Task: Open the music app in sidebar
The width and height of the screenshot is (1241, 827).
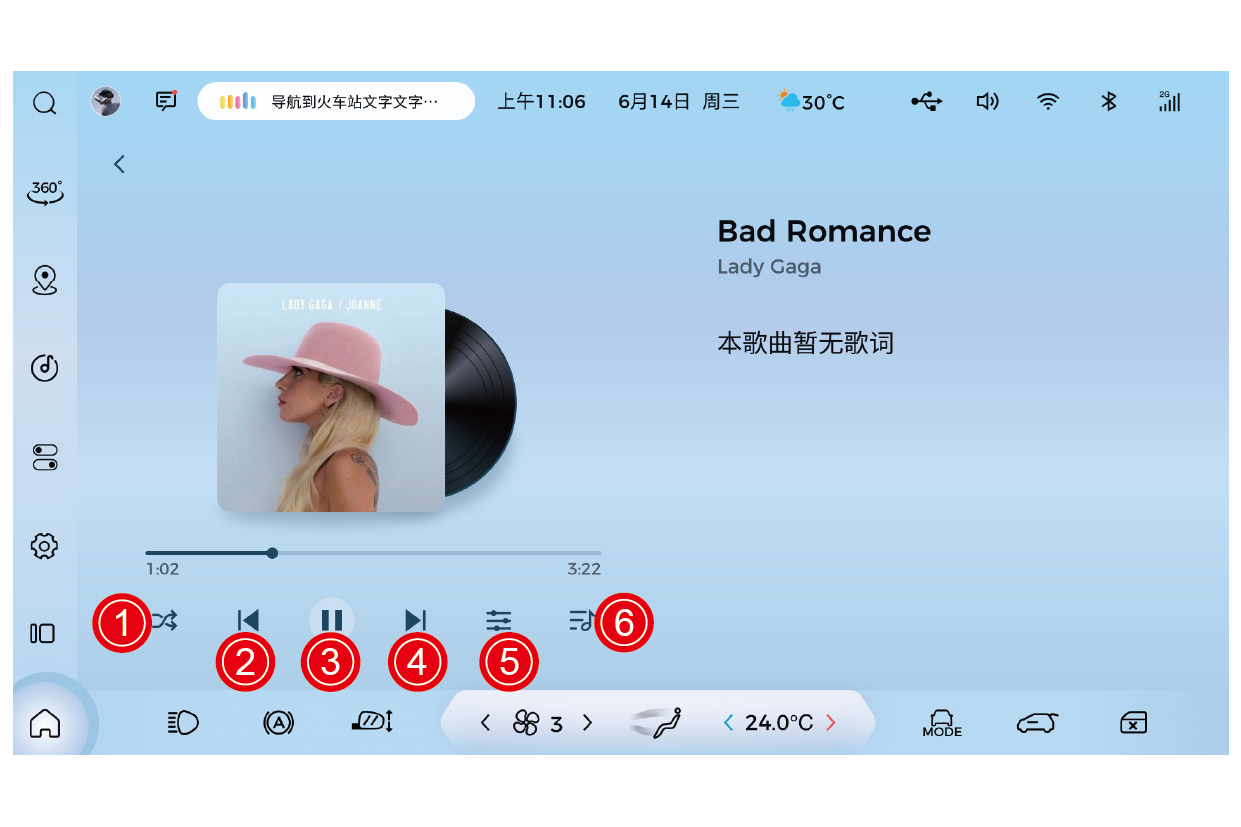Action: (45, 368)
